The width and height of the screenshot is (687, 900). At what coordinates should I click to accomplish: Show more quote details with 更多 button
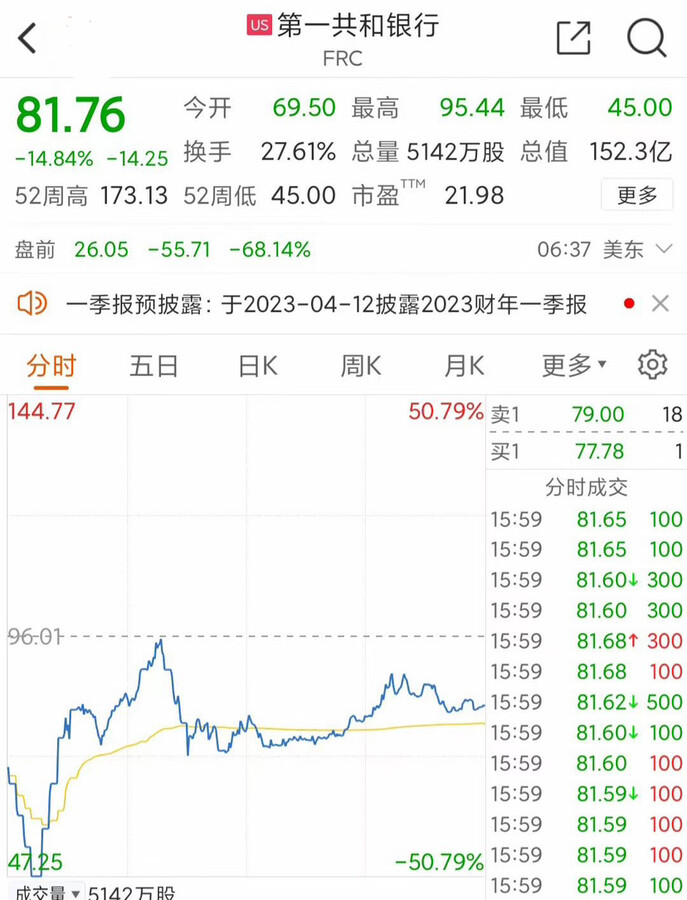(637, 195)
